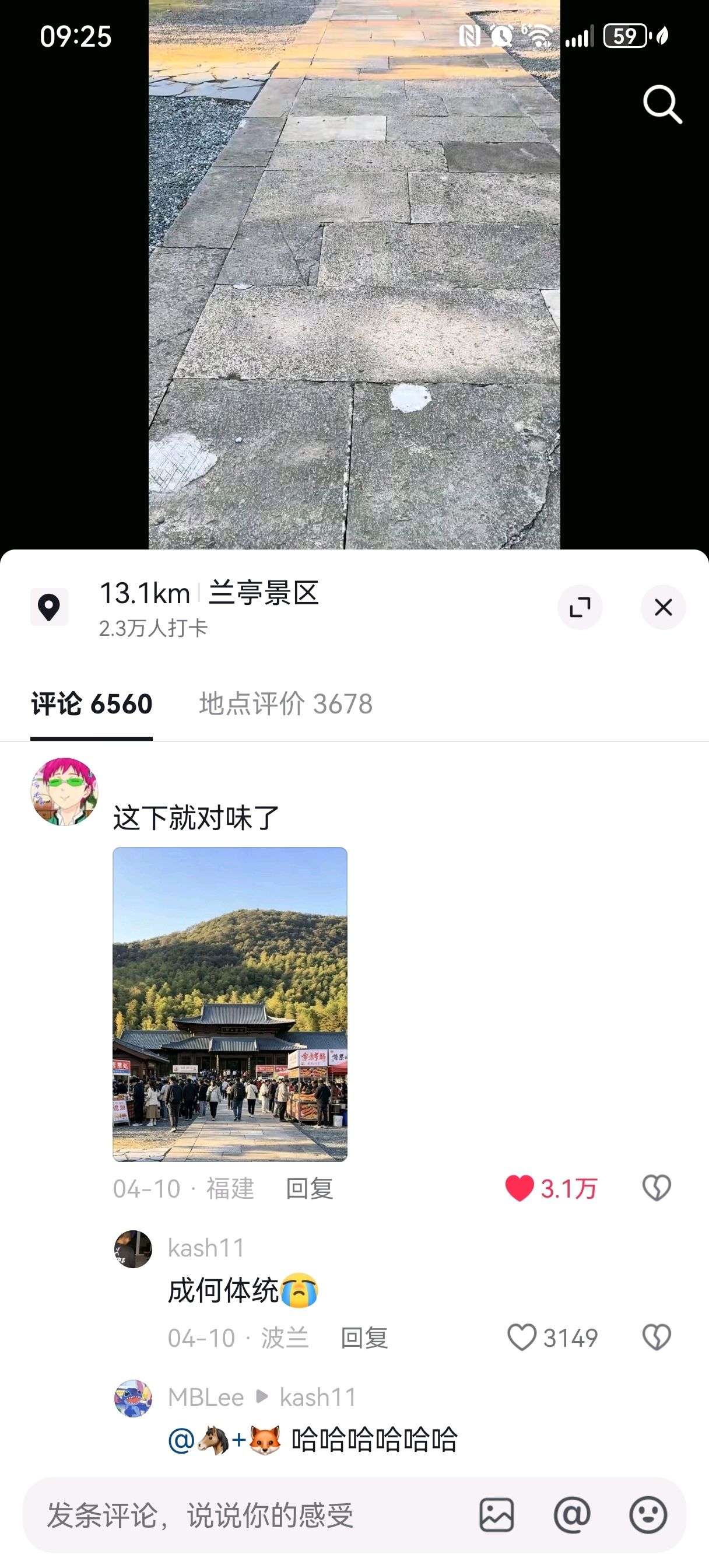Screen dimensions: 709x1568
Task: Open the 兰亭景区 location page
Action: (x=263, y=593)
